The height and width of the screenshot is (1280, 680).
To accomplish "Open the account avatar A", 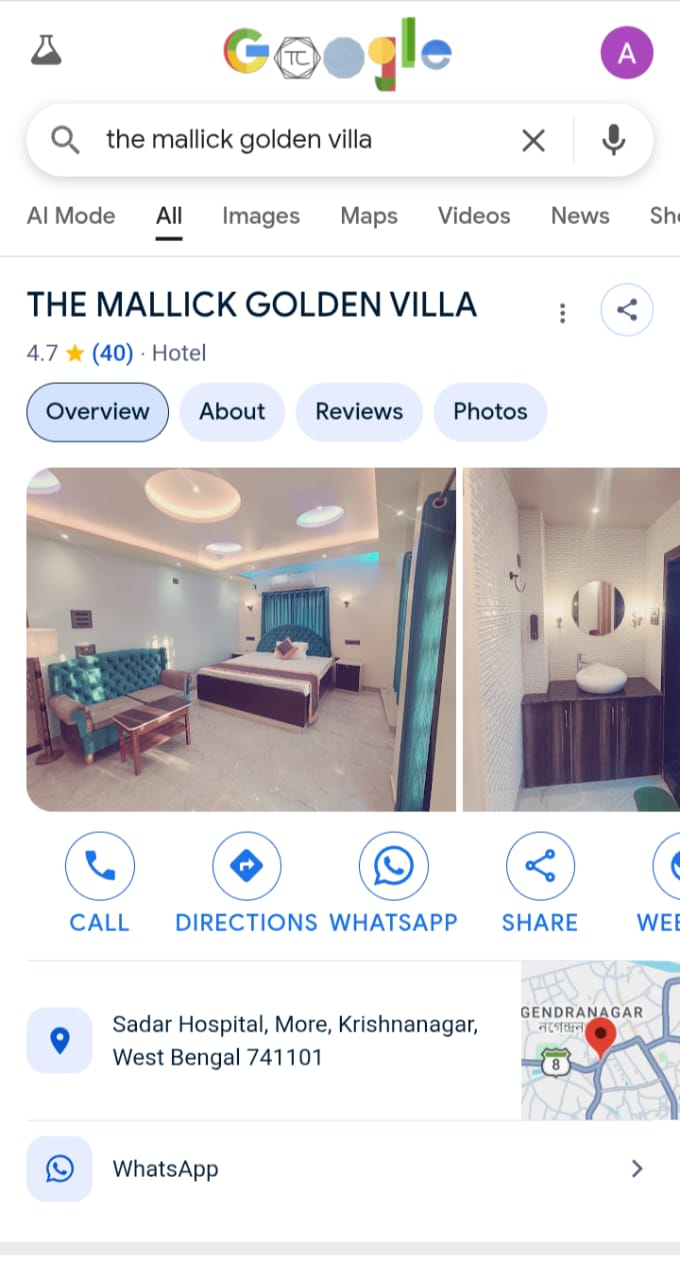I will click(626, 52).
